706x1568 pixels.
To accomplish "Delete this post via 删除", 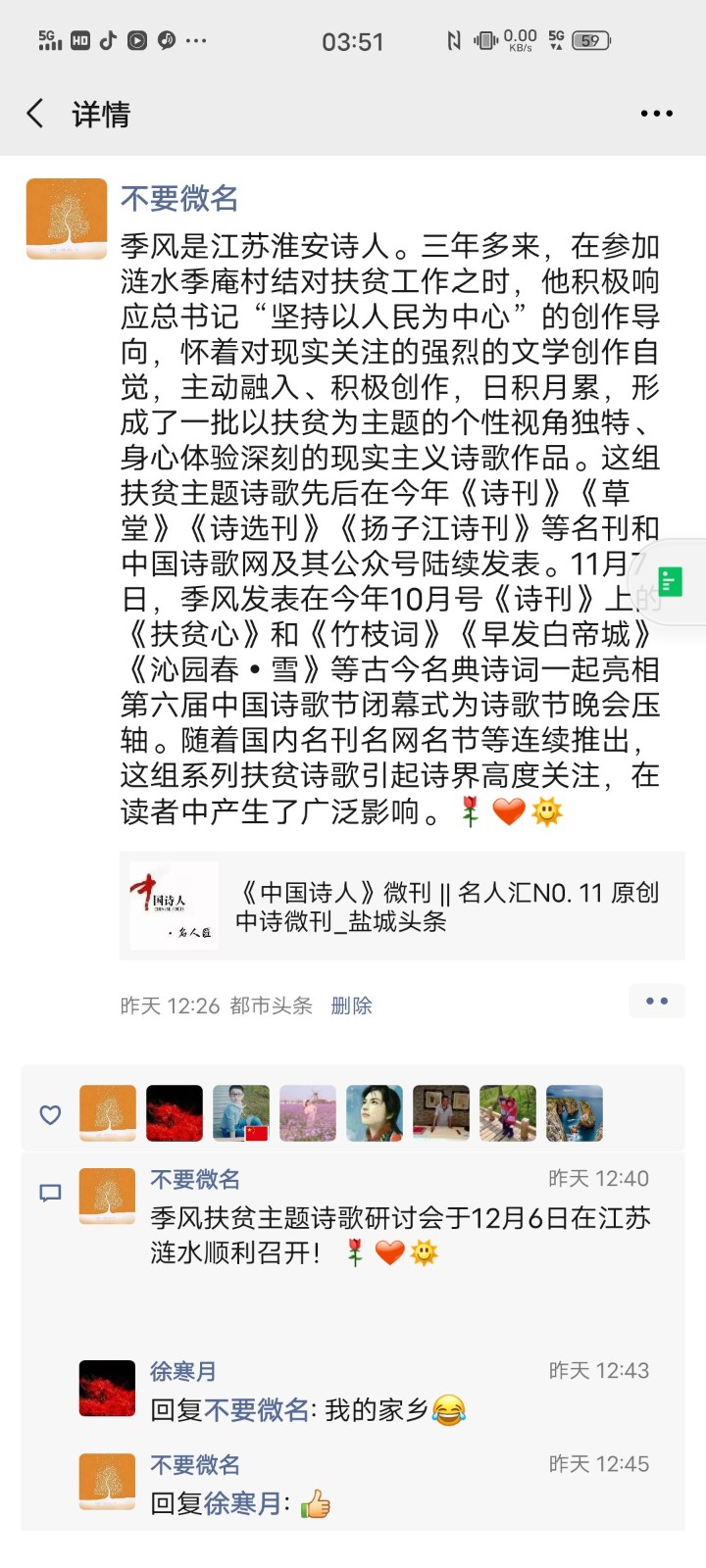I will (x=351, y=1005).
